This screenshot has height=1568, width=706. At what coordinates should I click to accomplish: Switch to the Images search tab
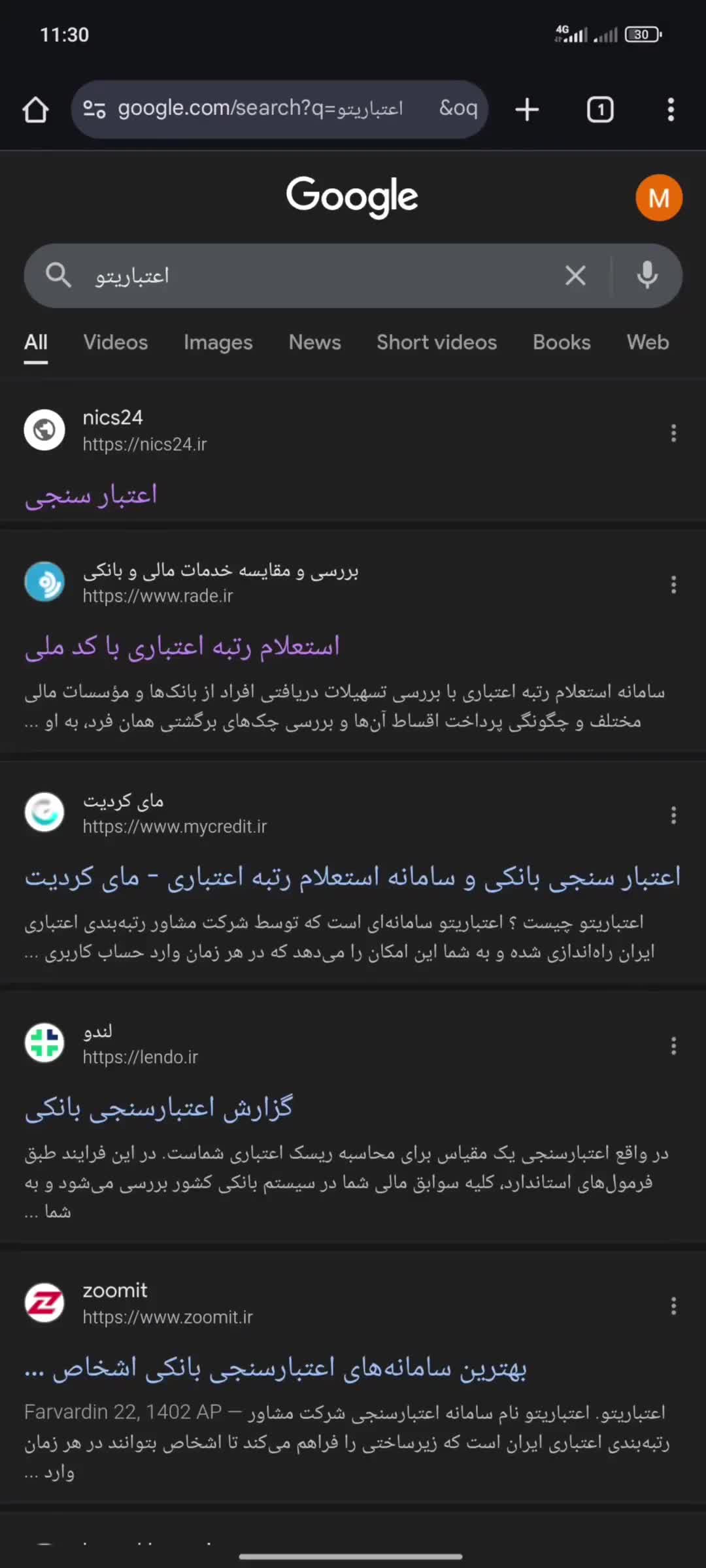tap(218, 342)
